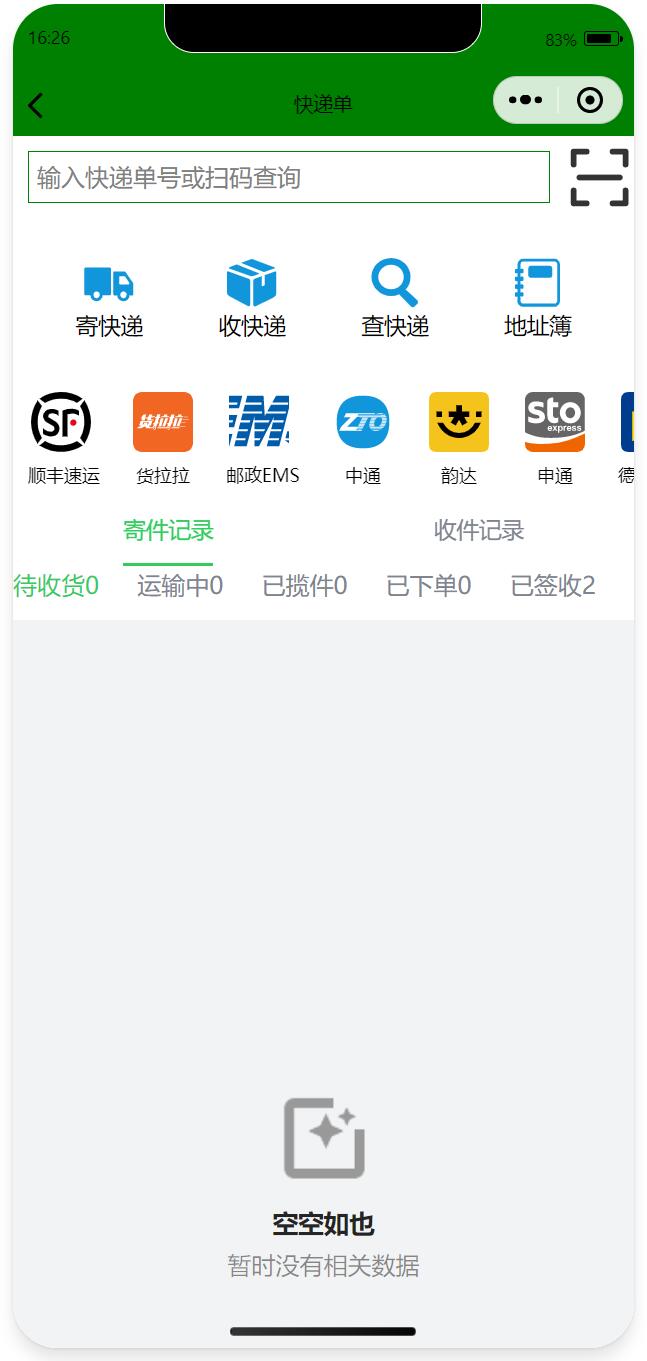The width and height of the screenshot is (647, 1361).
Task: Show 已签收 records
Action: click(553, 586)
